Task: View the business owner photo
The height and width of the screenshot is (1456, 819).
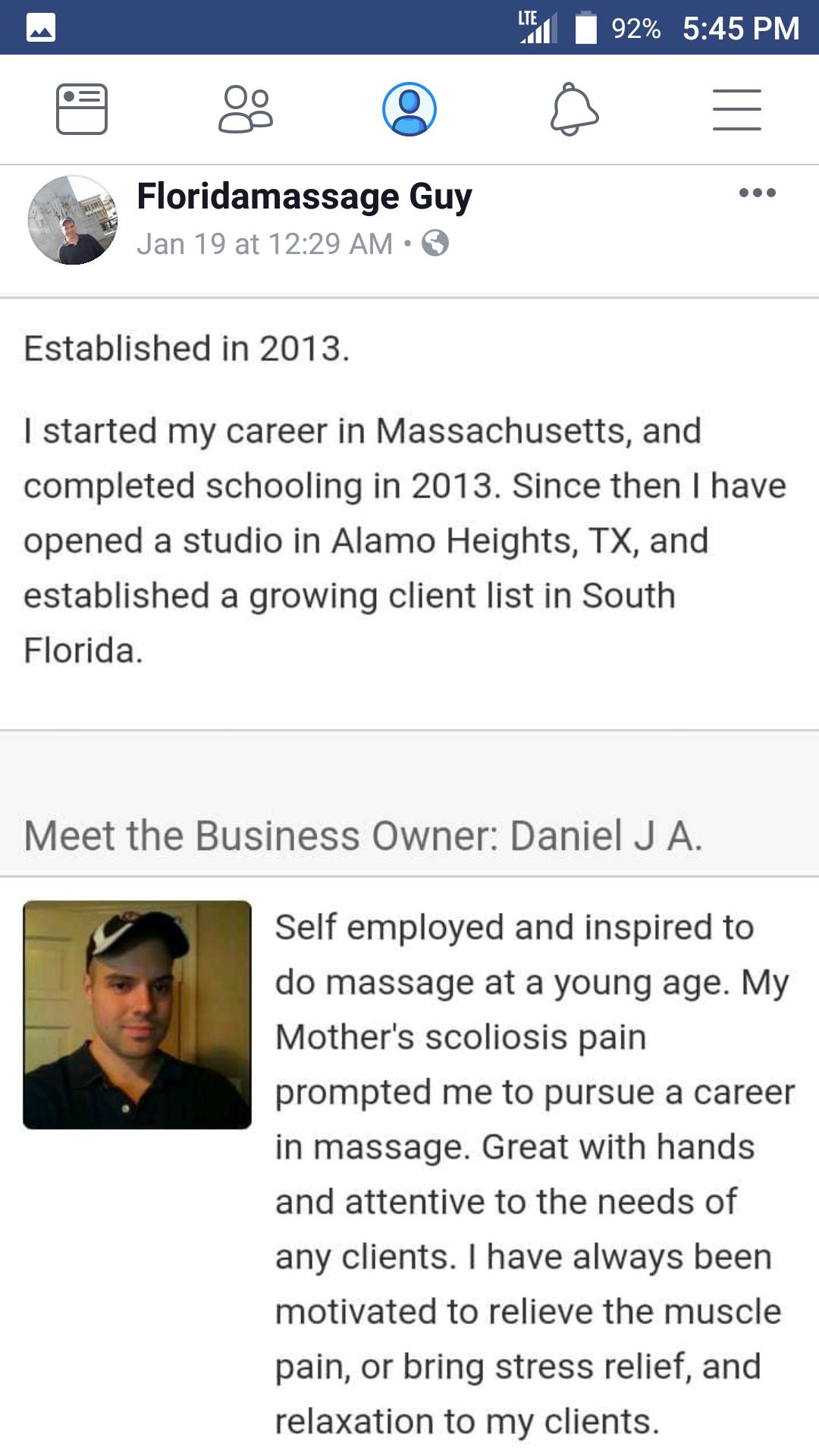Action: [x=137, y=1014]
